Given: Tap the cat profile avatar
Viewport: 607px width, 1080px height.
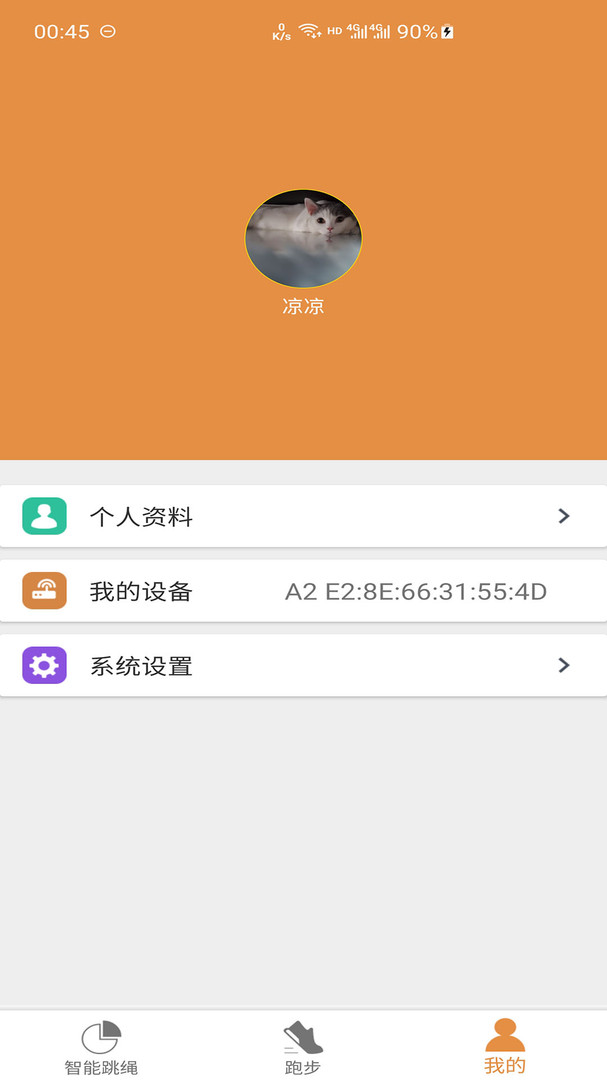Looking at the screenshot, I should coord(304,238).
